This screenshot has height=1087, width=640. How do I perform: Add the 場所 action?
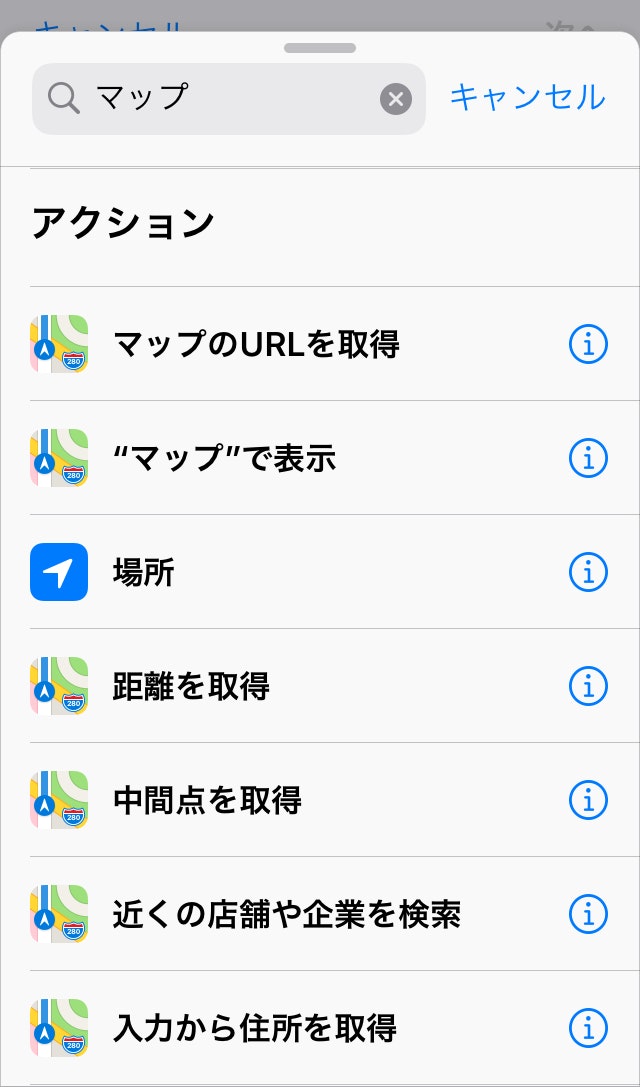(x=144, y=572)
